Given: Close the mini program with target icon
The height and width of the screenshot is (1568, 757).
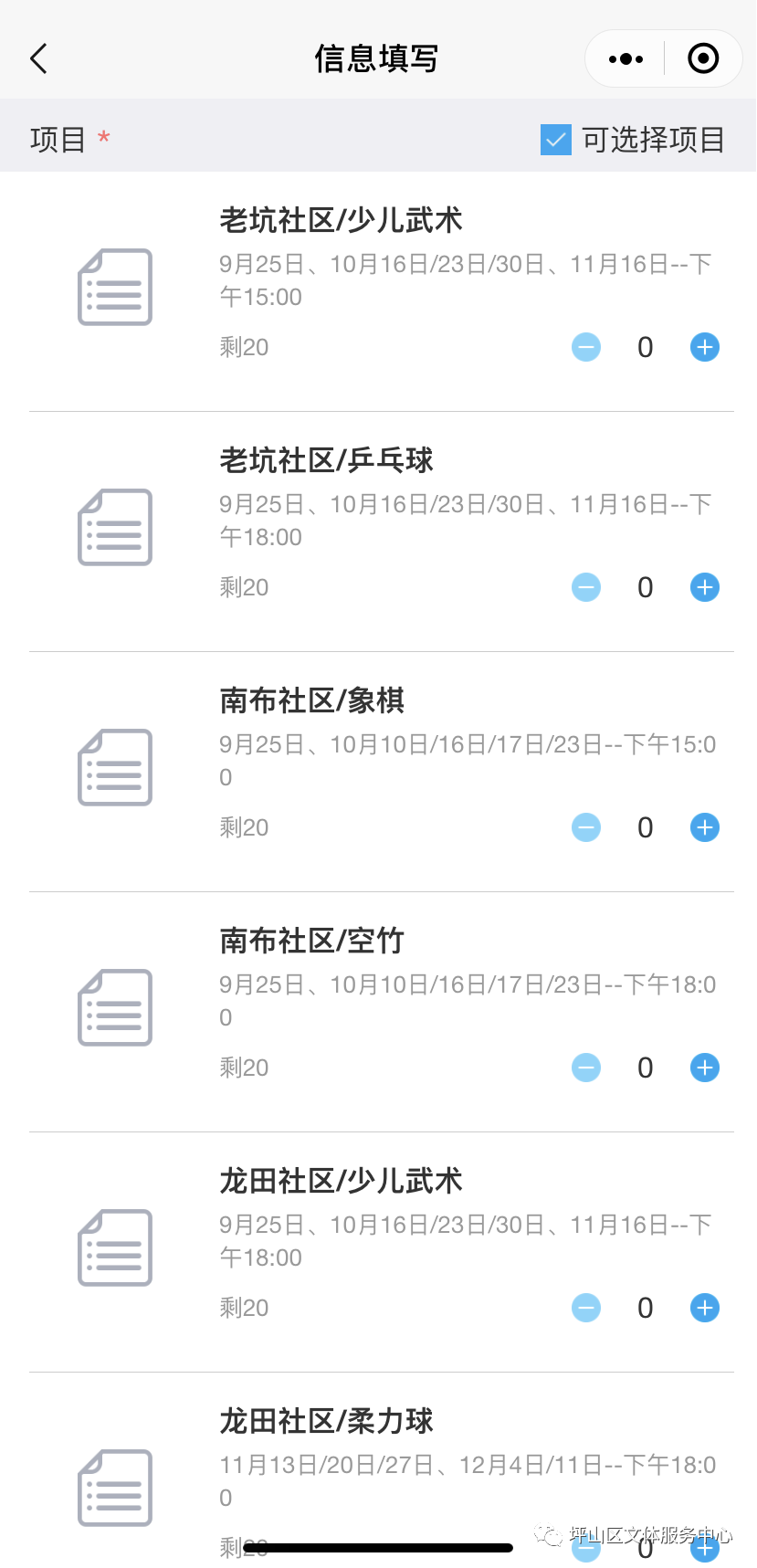Looking at the screenshot, I should click(x=702, y=59).
